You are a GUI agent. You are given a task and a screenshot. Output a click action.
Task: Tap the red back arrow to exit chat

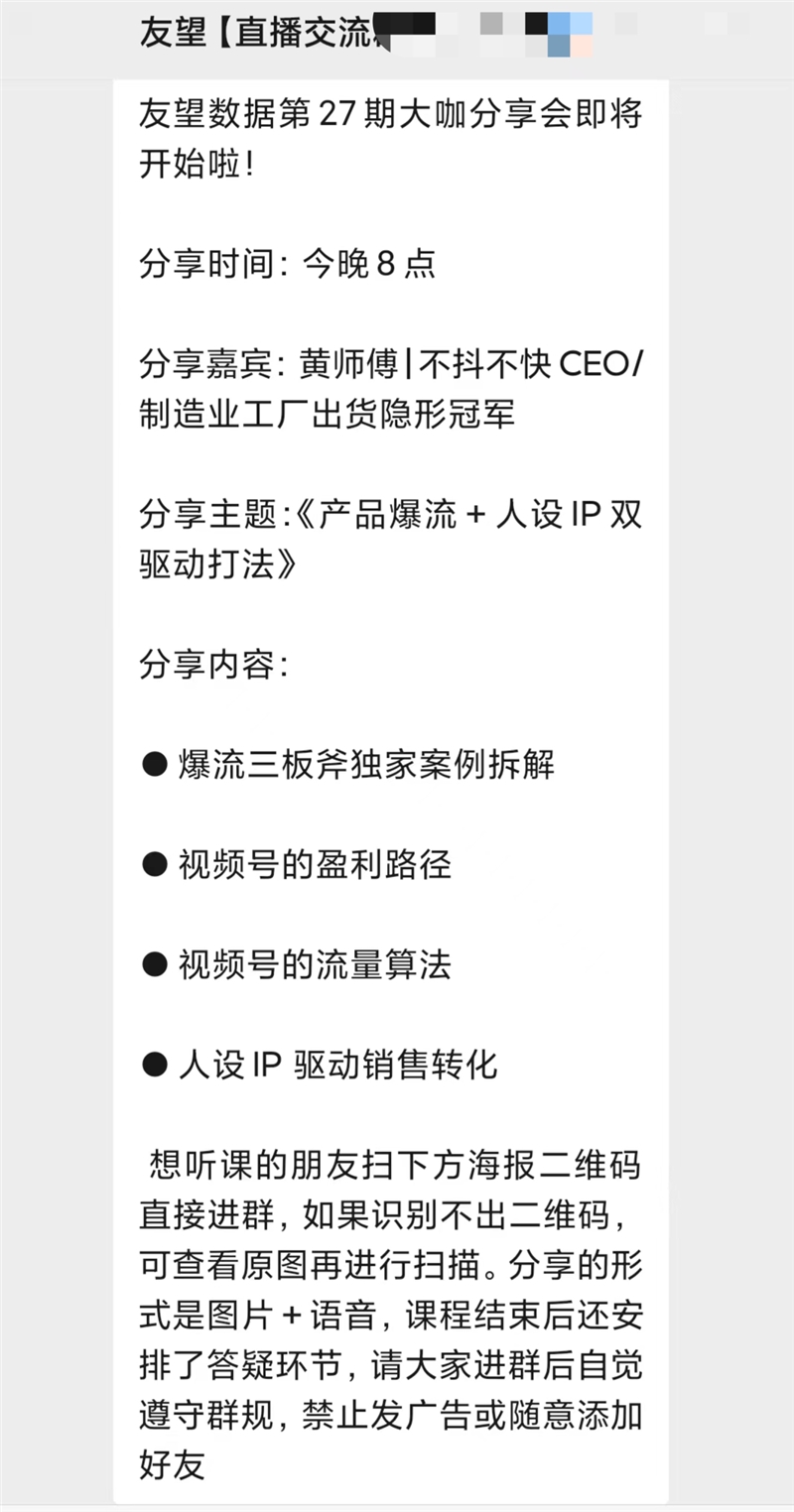pyautogui.click(x=35, y=30)
